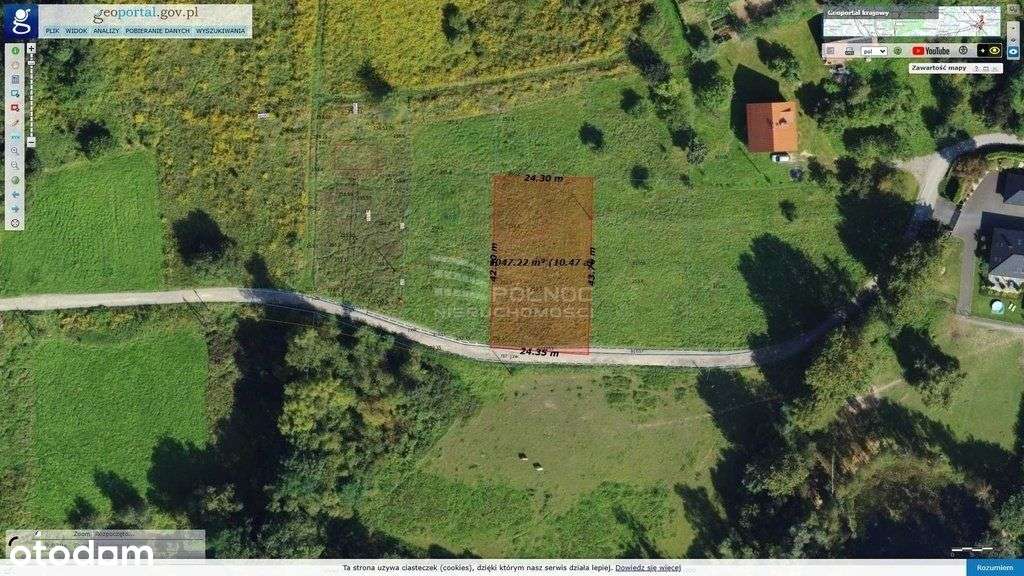Open the Zawartość mapy panel
1024x576 pixels.
click(938, 68)
